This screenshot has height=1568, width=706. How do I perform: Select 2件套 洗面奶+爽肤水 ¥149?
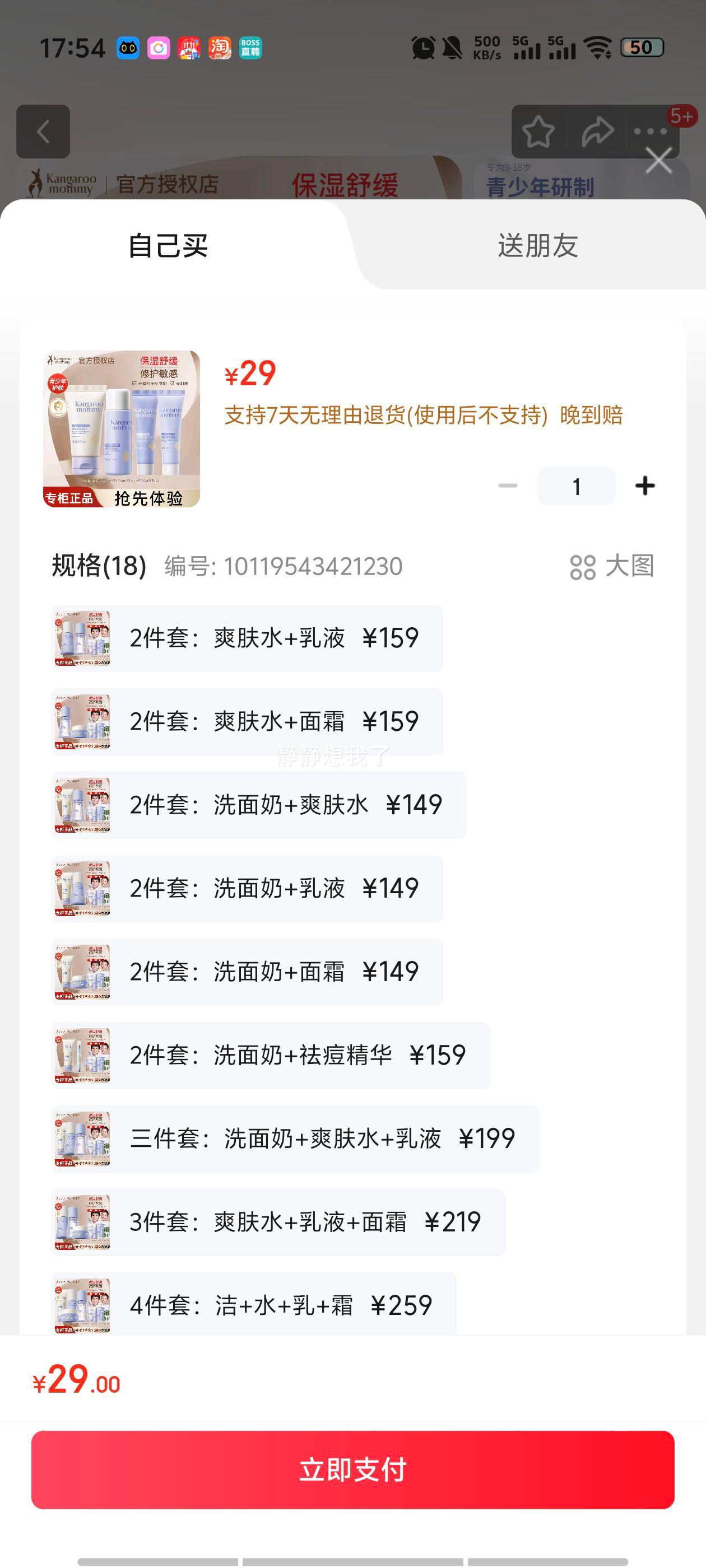pos(259,805)
